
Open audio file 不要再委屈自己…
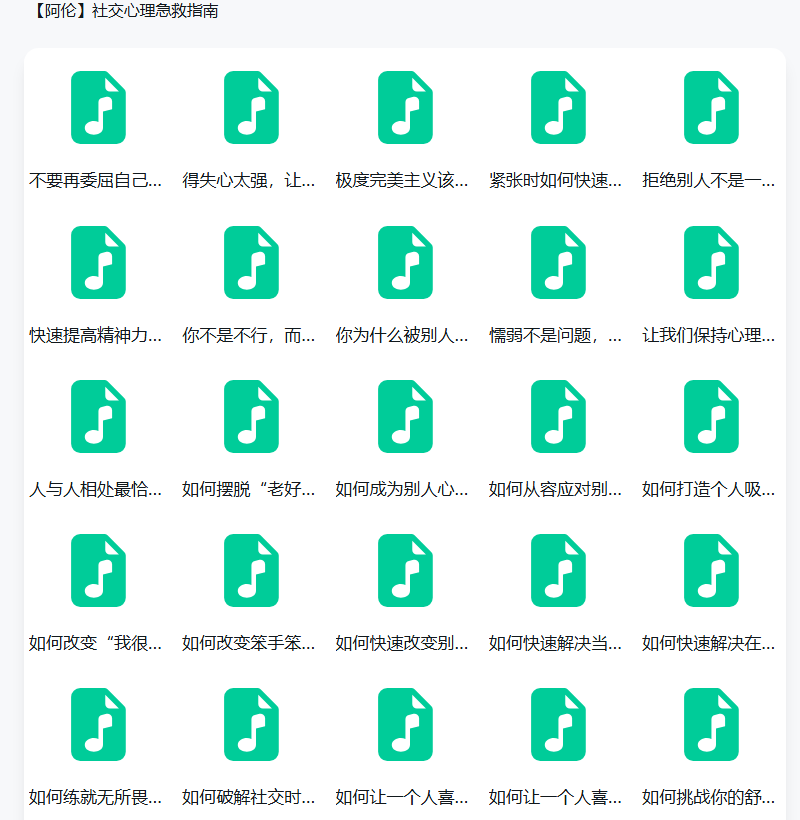pos(98,108)
